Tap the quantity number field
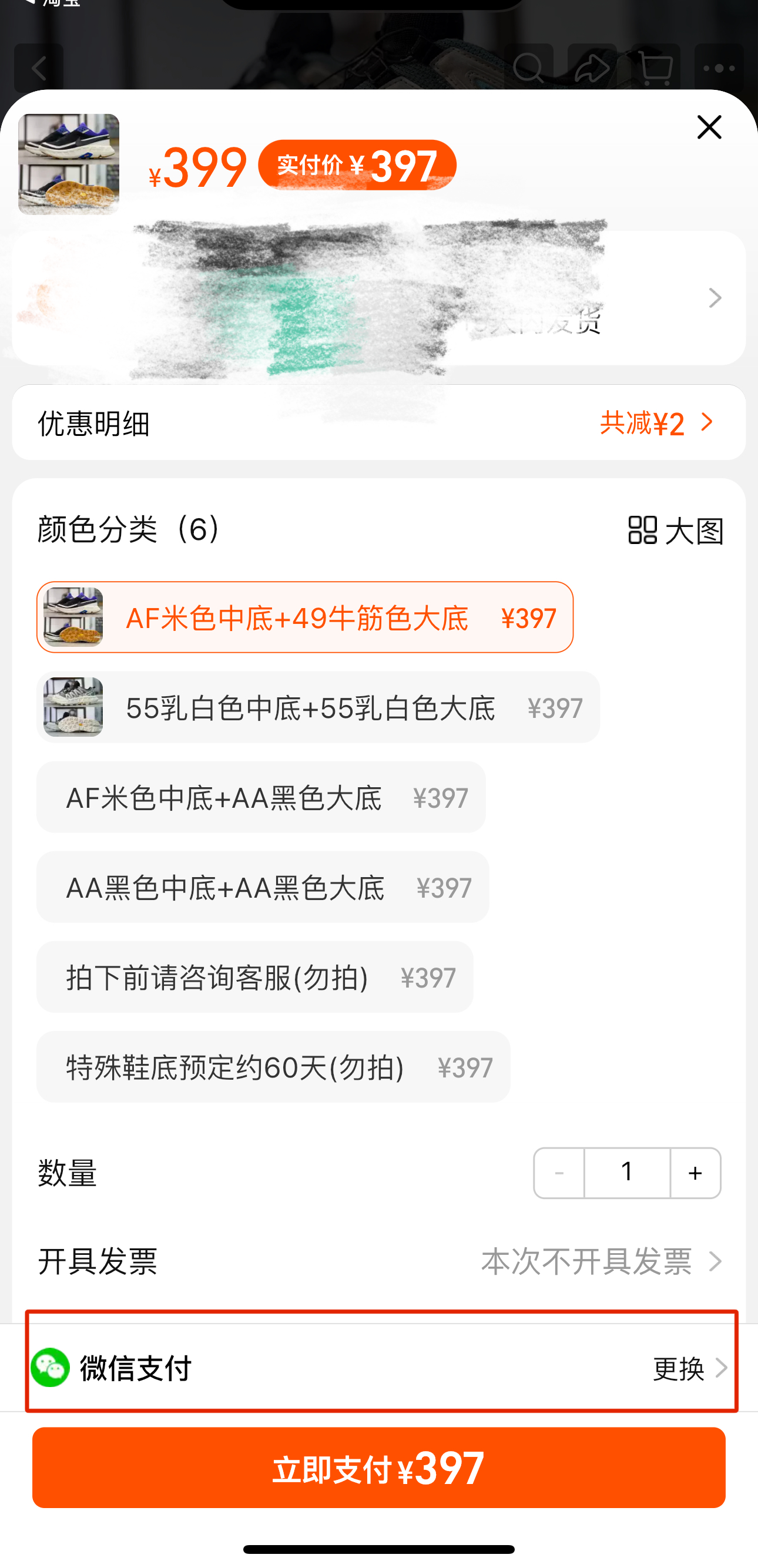The image size is (758, 1568). [627, 1173]
